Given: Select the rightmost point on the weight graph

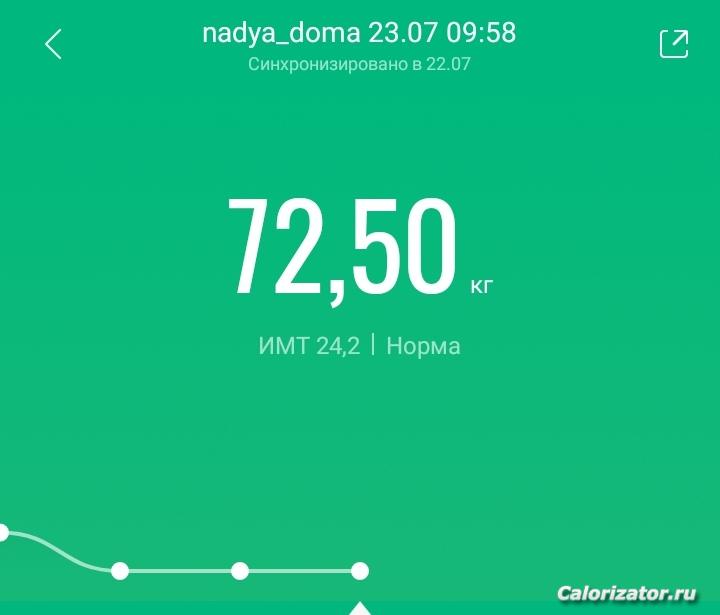Looking at the screenshot, I should pos(360,571).
